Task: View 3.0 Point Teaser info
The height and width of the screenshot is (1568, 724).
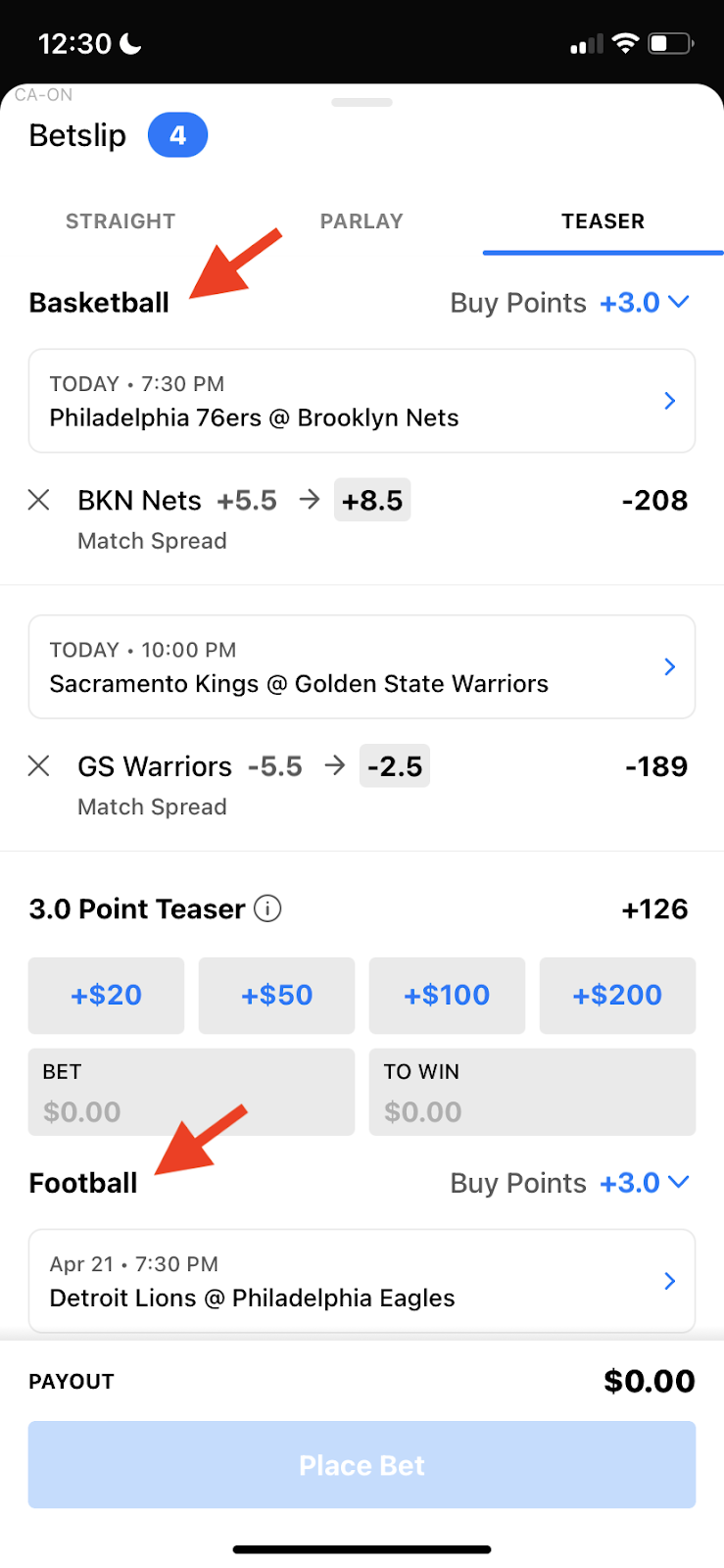Action: coord(267,908)
